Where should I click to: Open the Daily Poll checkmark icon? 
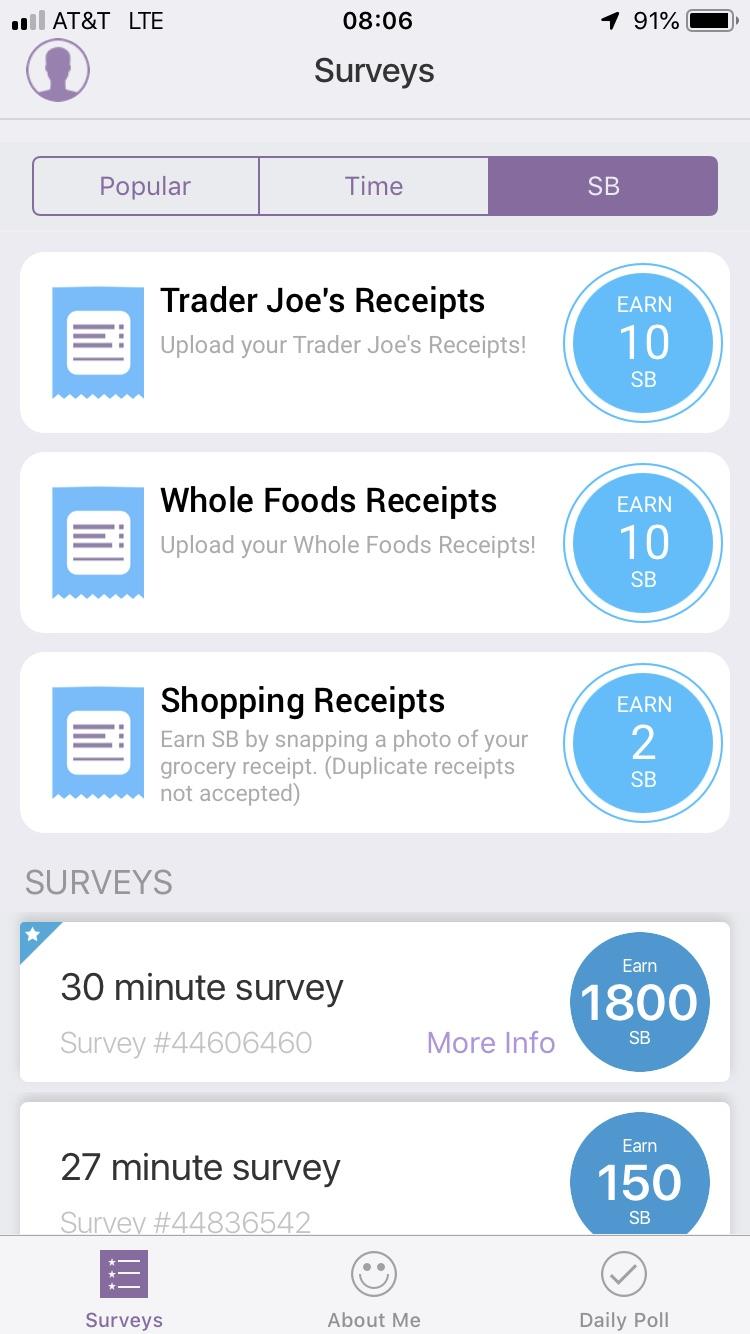623,1275
